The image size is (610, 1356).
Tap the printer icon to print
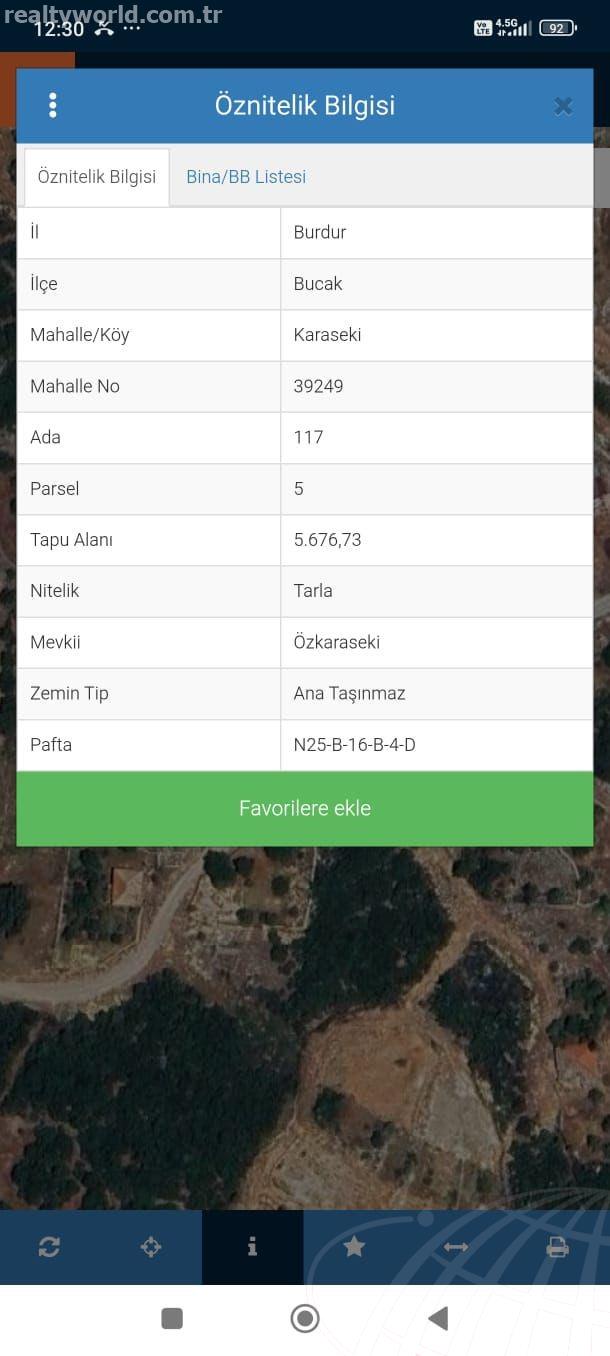coord(557,1247)
